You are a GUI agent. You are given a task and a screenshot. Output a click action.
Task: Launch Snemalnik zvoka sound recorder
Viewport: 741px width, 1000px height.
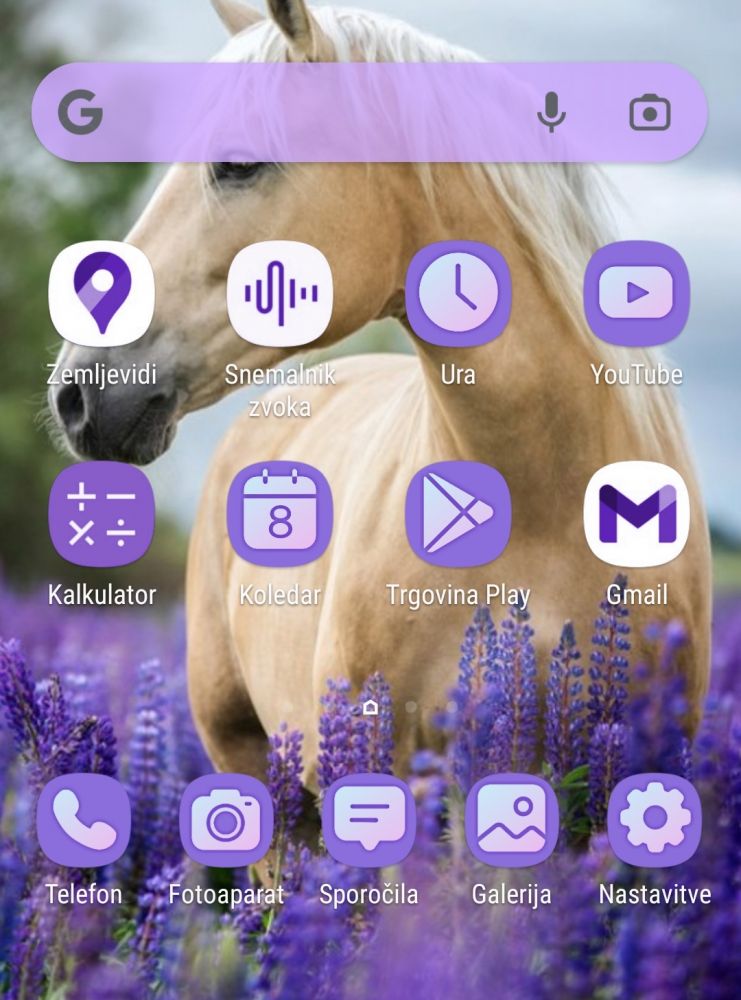click(x=280, y=294)
